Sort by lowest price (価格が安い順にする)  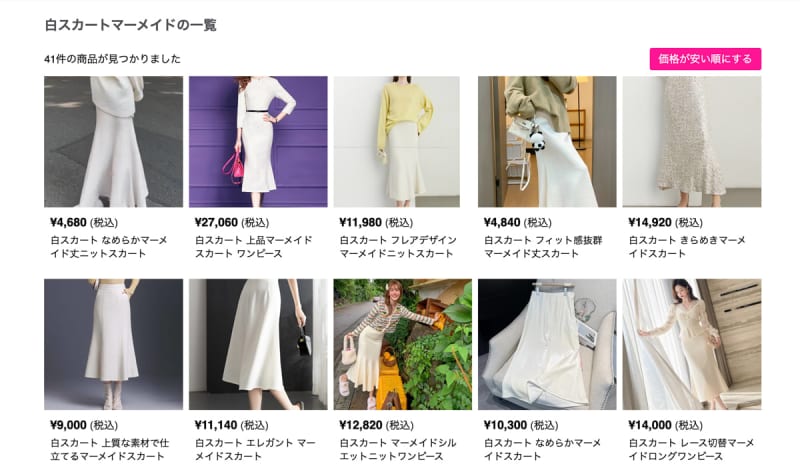coord(704,59)
